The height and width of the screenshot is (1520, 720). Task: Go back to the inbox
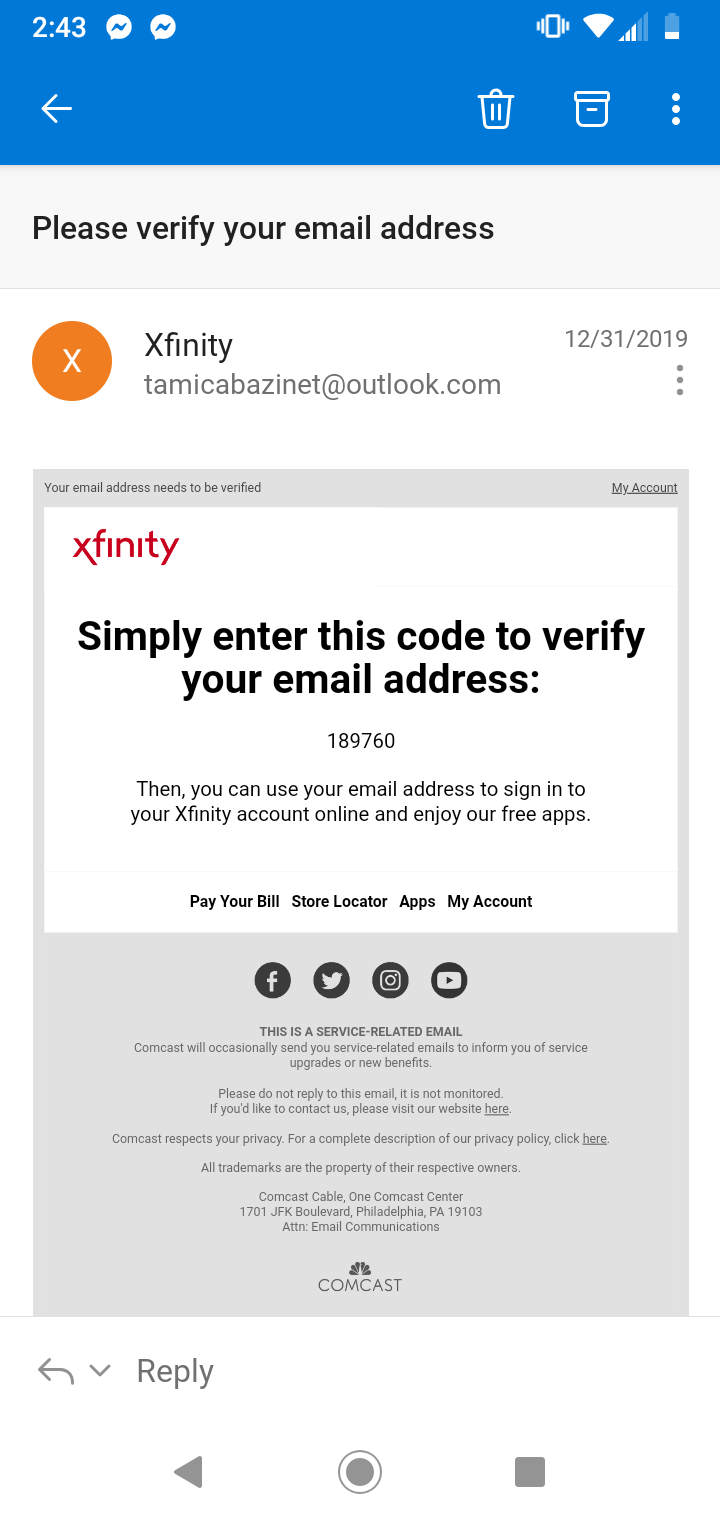tap(56, 109)
